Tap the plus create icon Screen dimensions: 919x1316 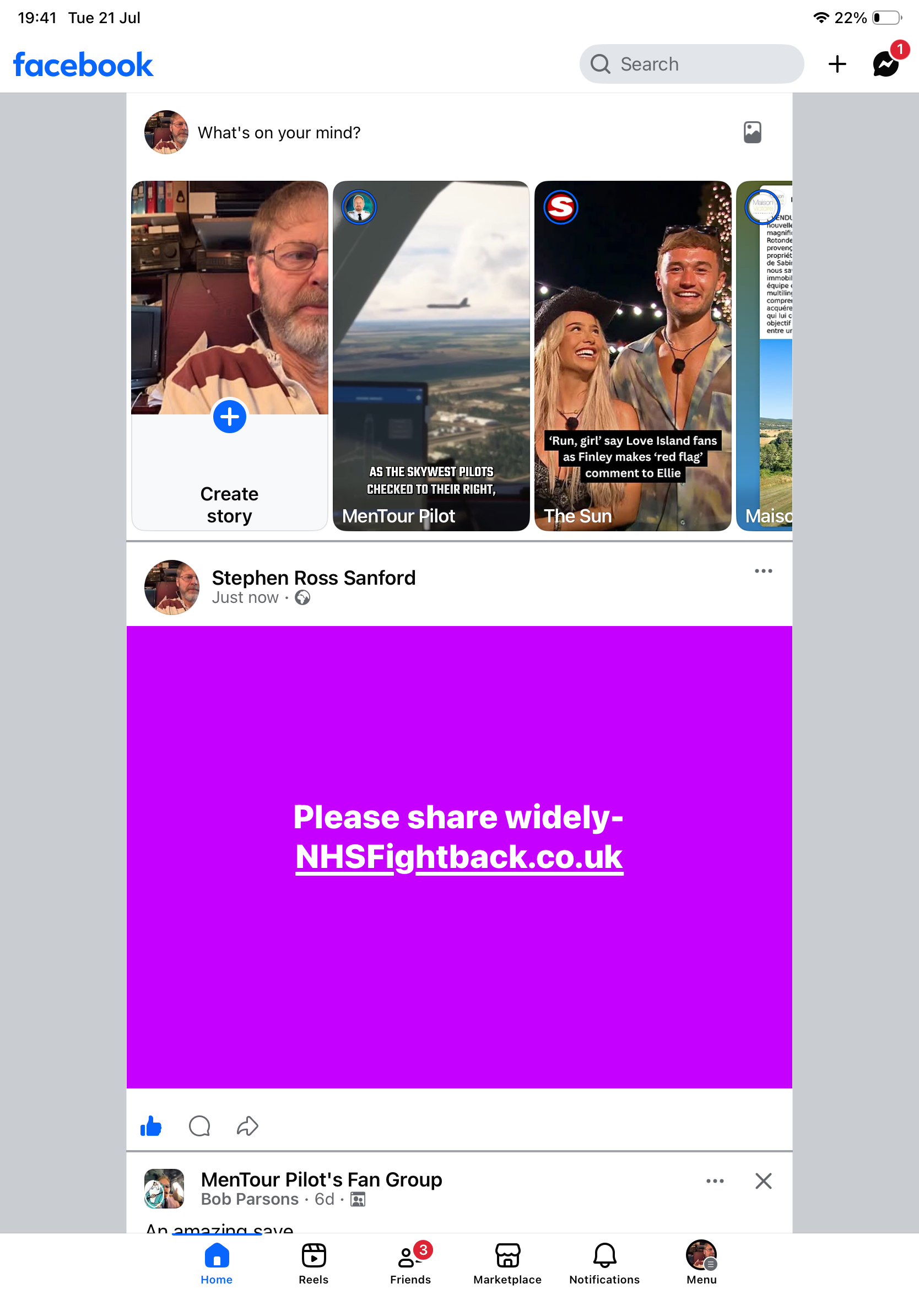click(x=837, y=64)
